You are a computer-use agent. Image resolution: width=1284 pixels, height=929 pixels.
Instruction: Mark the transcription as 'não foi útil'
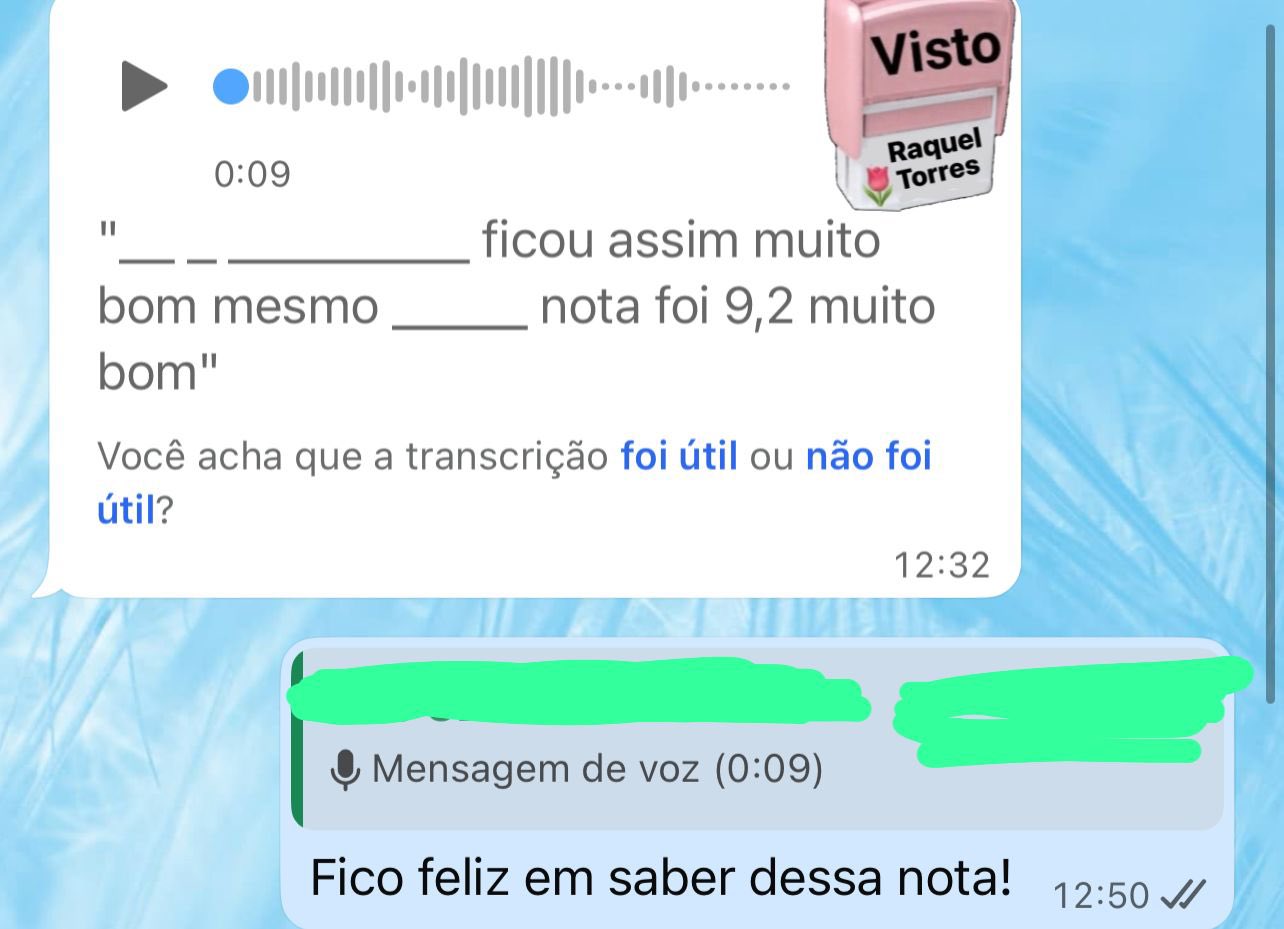tap(867, 457)
